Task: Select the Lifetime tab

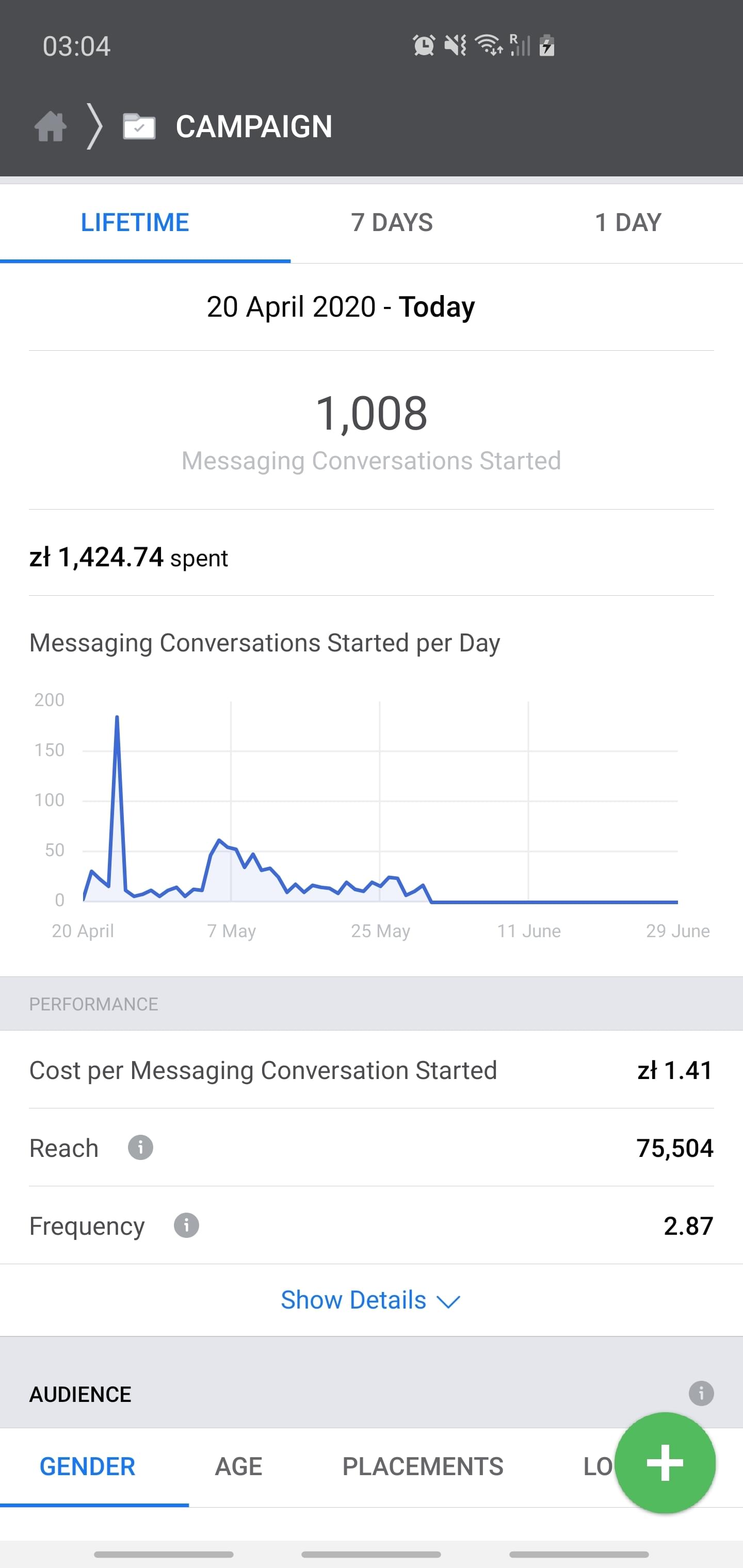Action: coord(135,223)
